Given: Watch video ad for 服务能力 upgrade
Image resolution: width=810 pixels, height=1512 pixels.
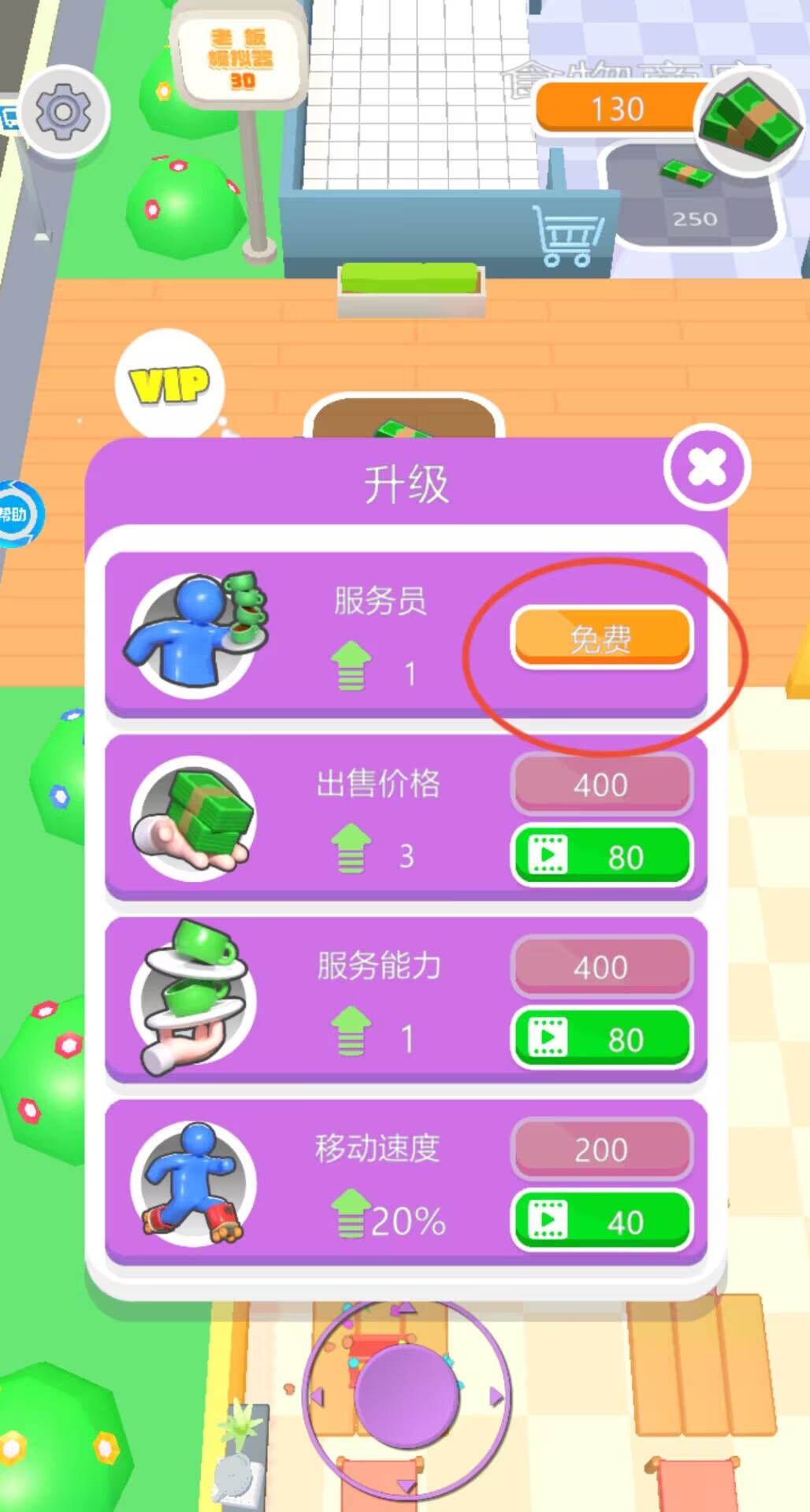Looking at the screenshot, I should coord(602,1039).
